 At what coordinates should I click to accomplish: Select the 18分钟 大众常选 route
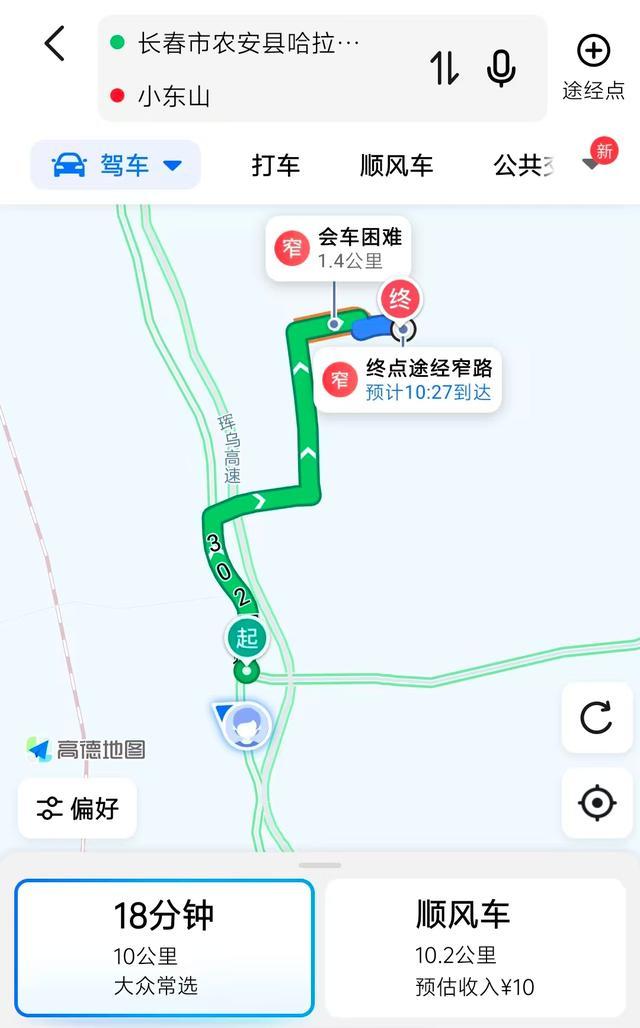click(x=164, y=946)
